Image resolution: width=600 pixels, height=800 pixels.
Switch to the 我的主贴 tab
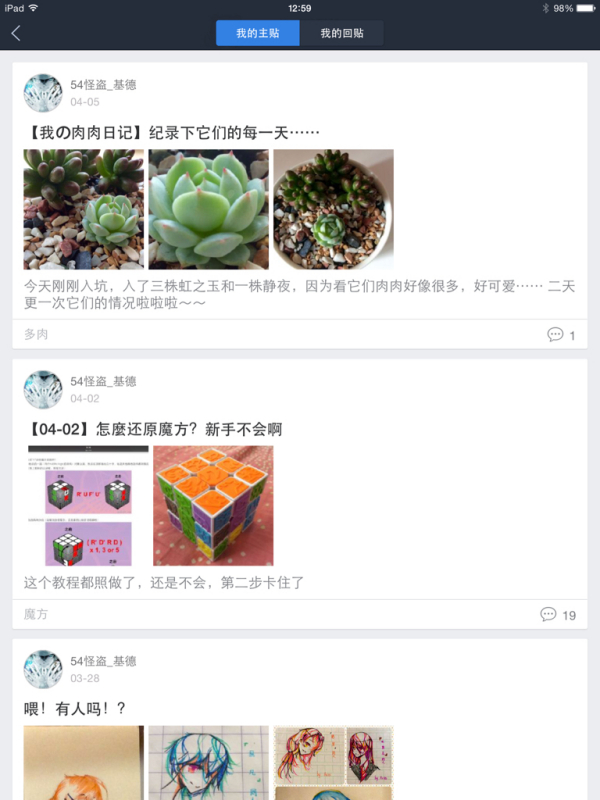257,33
